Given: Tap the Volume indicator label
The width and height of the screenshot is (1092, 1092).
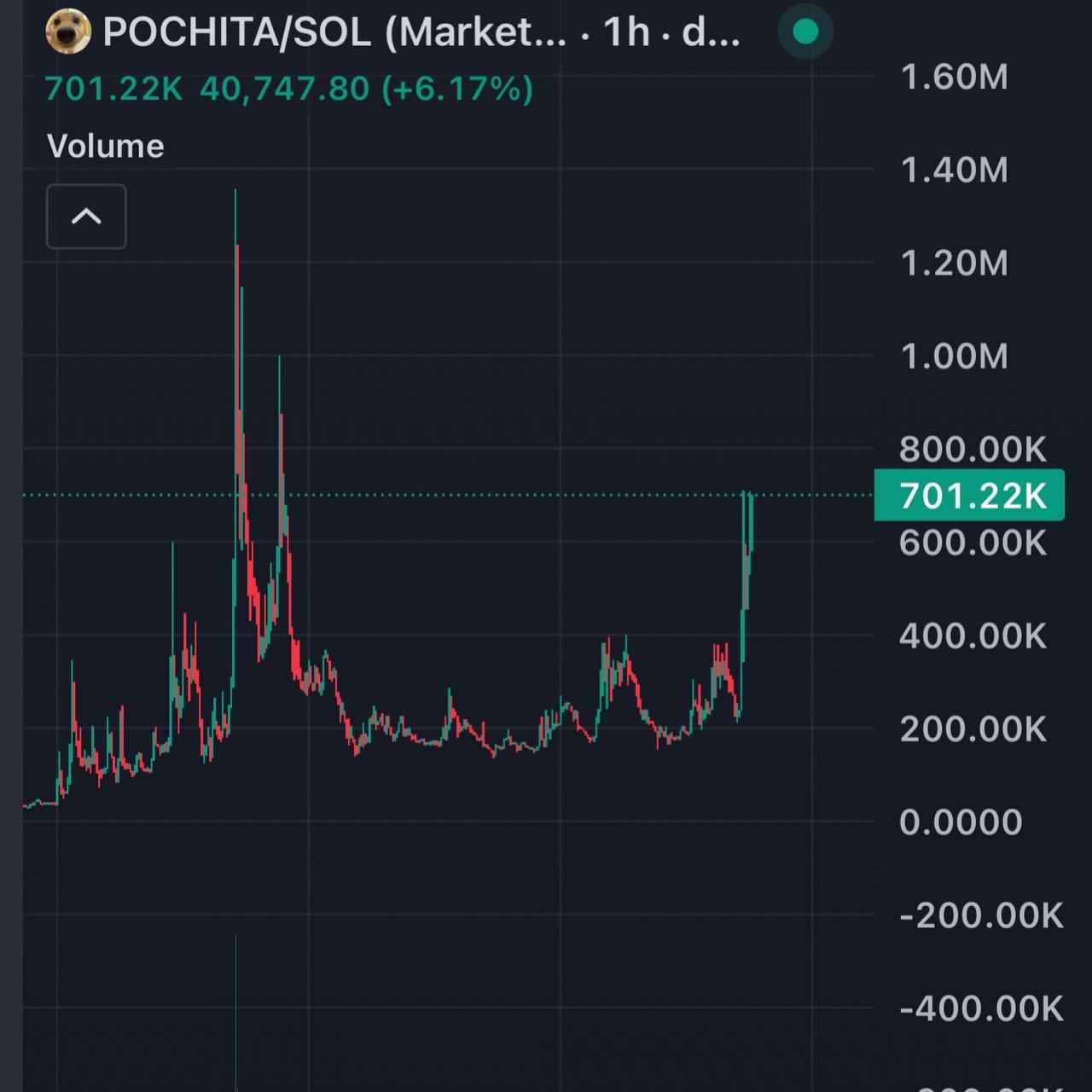Looking at the screenshot, I should [106, 147].
